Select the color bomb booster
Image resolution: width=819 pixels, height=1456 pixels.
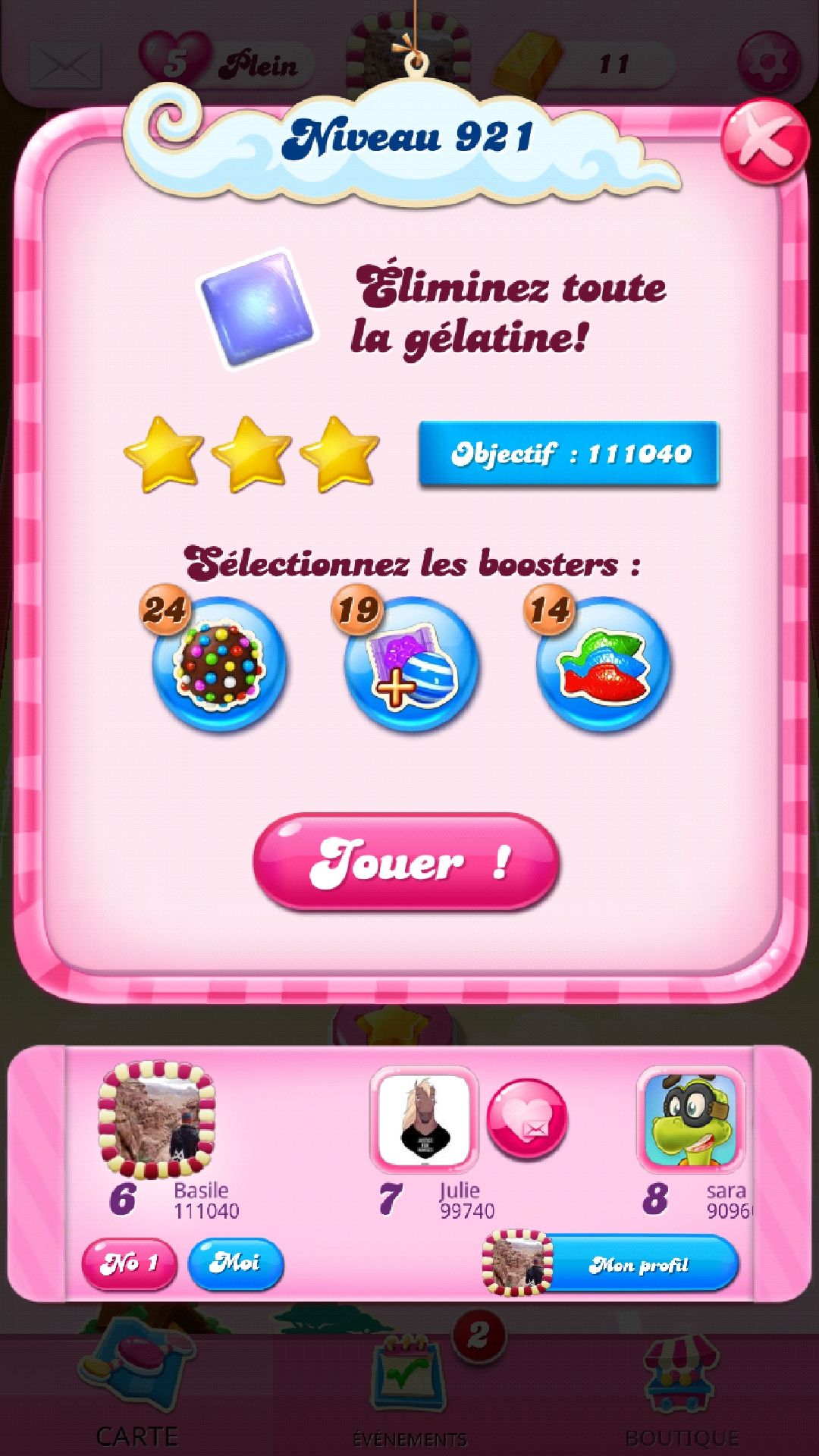pos(219,664)
